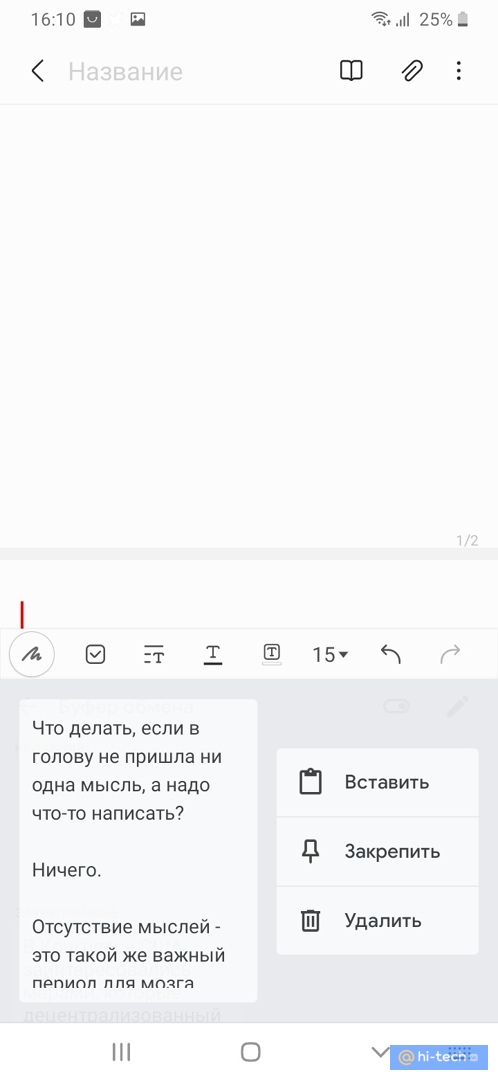
Task: Change text background highlight
Action: click(x=272, y=654)
